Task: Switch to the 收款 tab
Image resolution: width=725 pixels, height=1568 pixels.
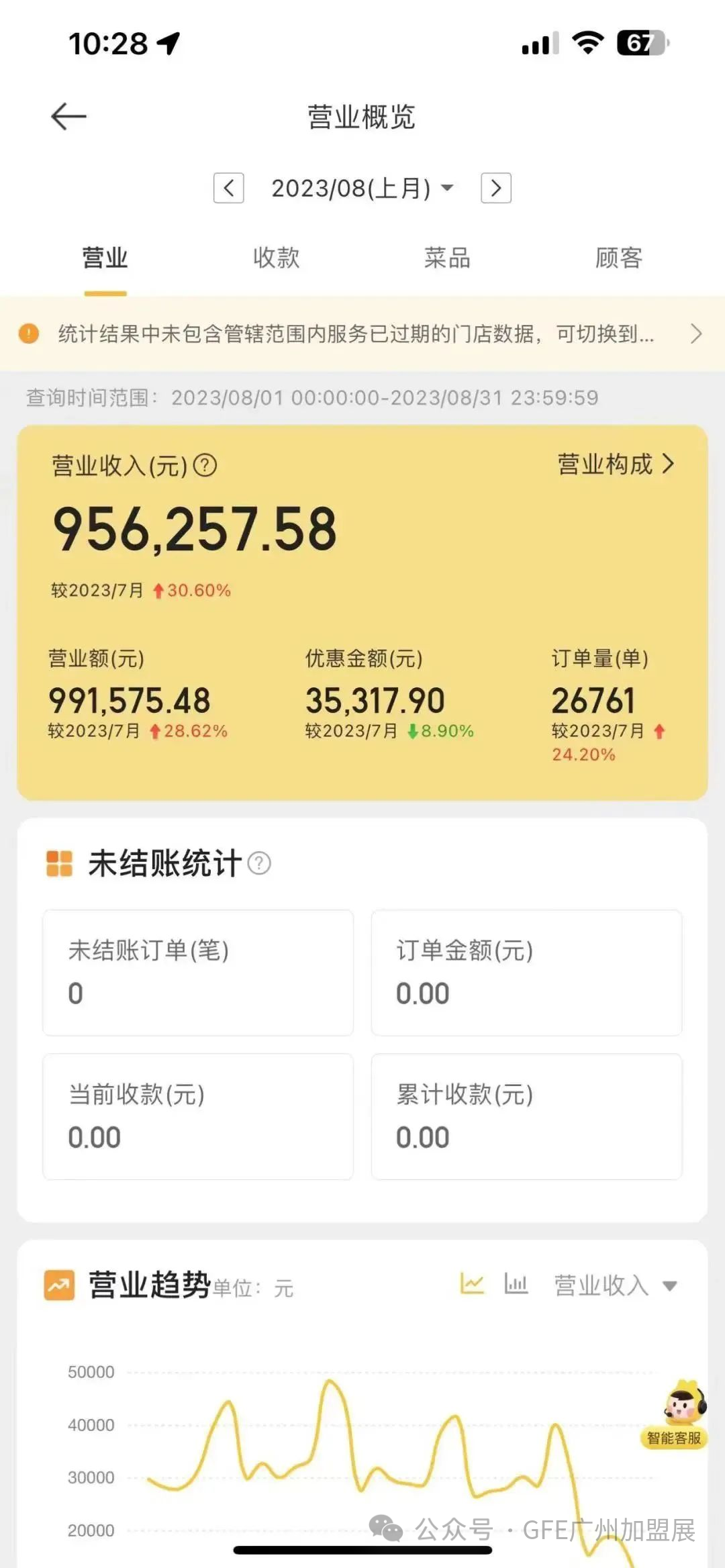Action: pos(276,258)
